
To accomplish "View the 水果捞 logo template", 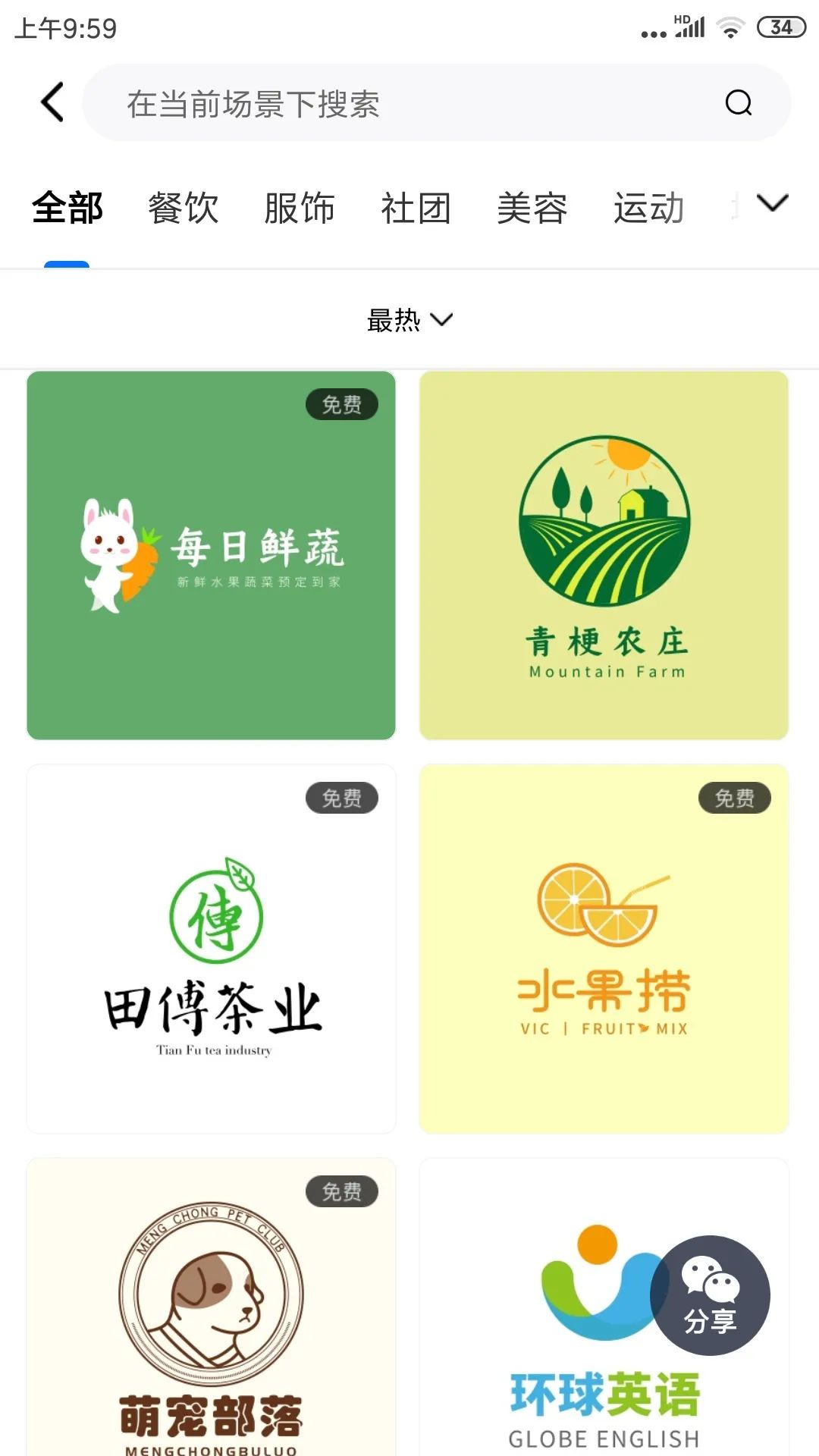I will coord(604,949).
